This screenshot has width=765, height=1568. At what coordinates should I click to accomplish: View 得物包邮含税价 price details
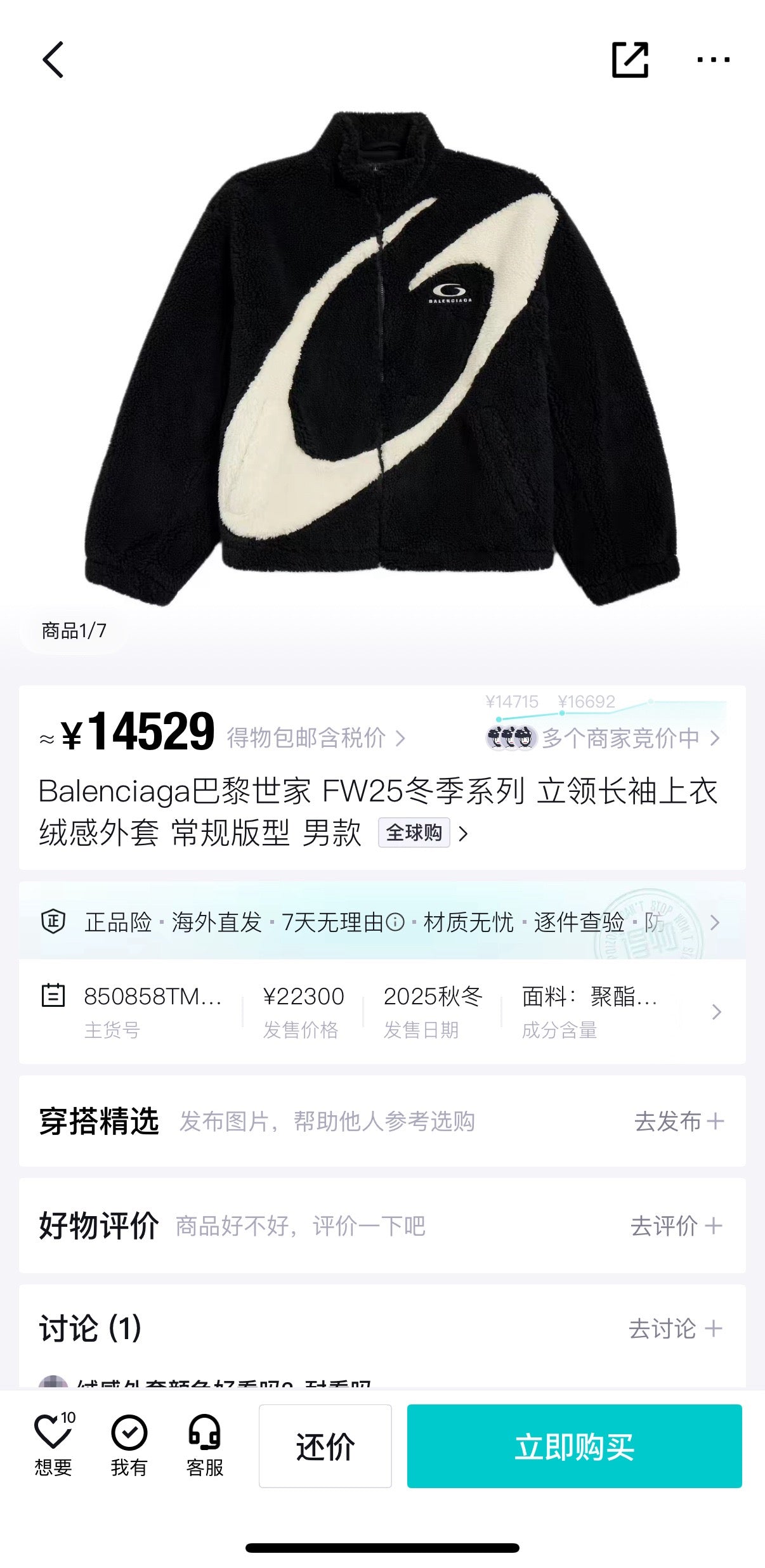[x=315, y=738]
